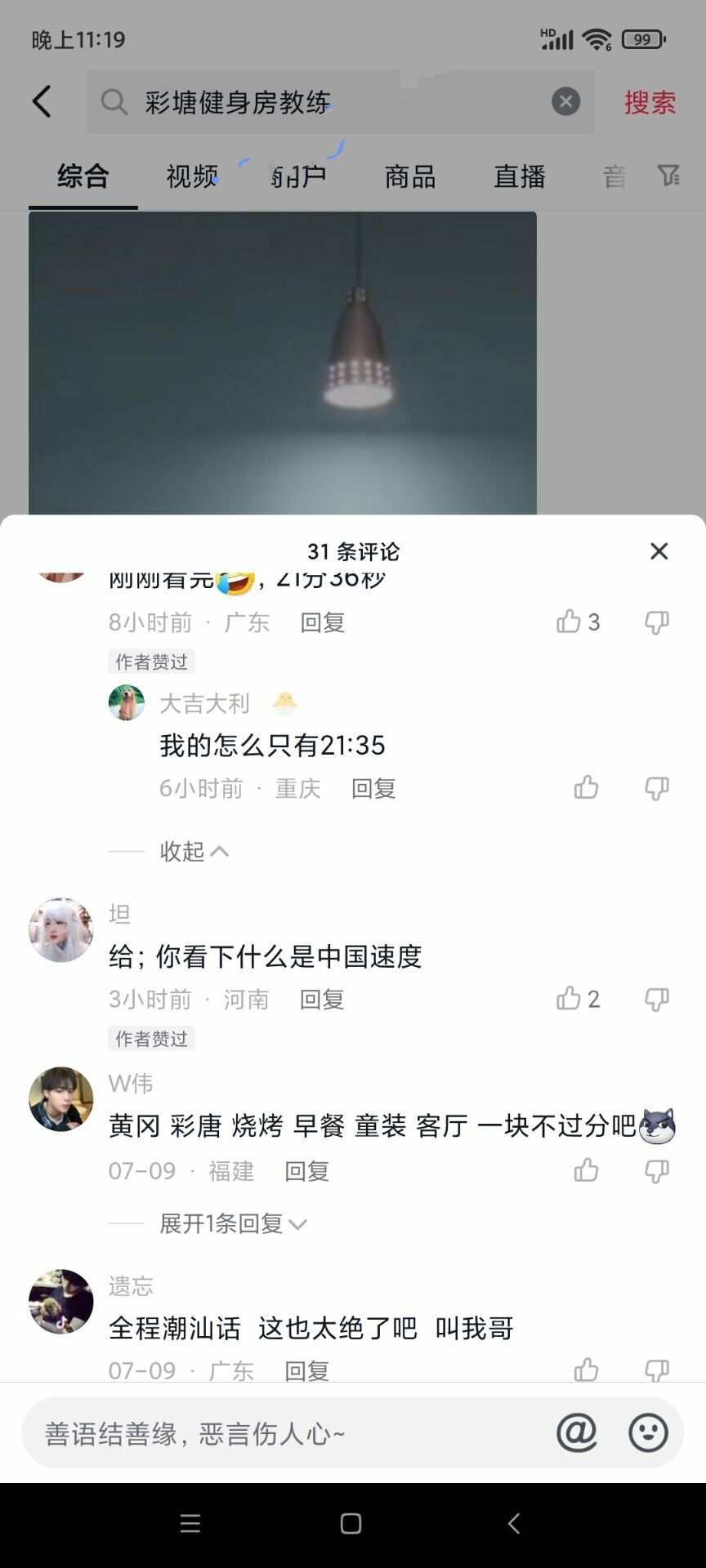Like the comment from 广东 with 3 likes

point(570,621)
